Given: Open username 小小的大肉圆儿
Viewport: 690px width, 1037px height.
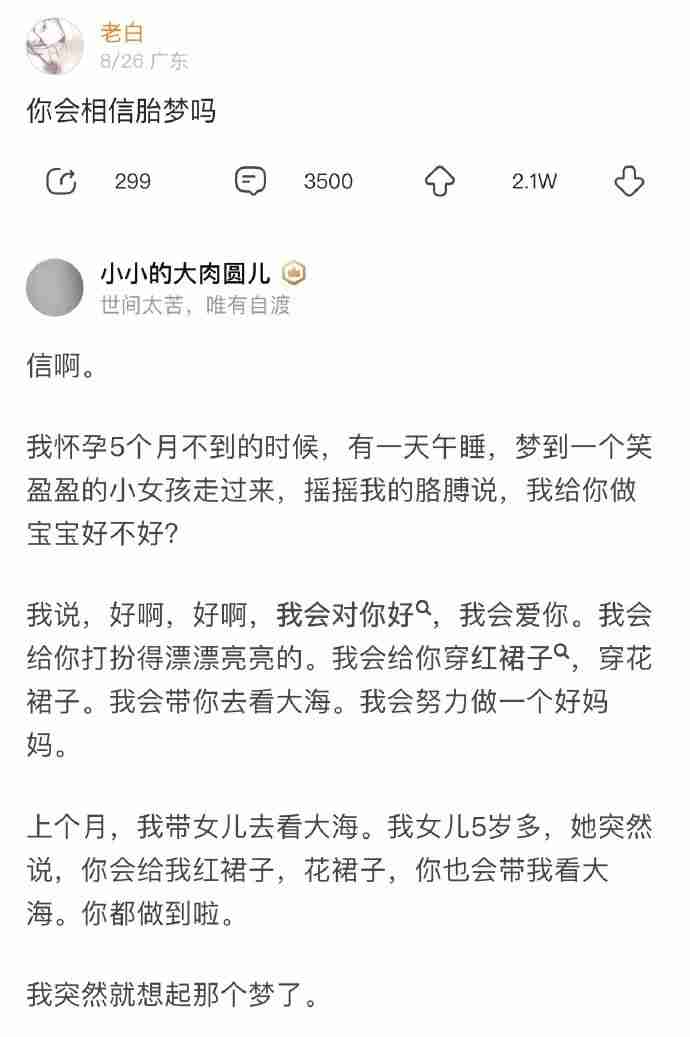Looking at the screenshot, I should (187, 273).
